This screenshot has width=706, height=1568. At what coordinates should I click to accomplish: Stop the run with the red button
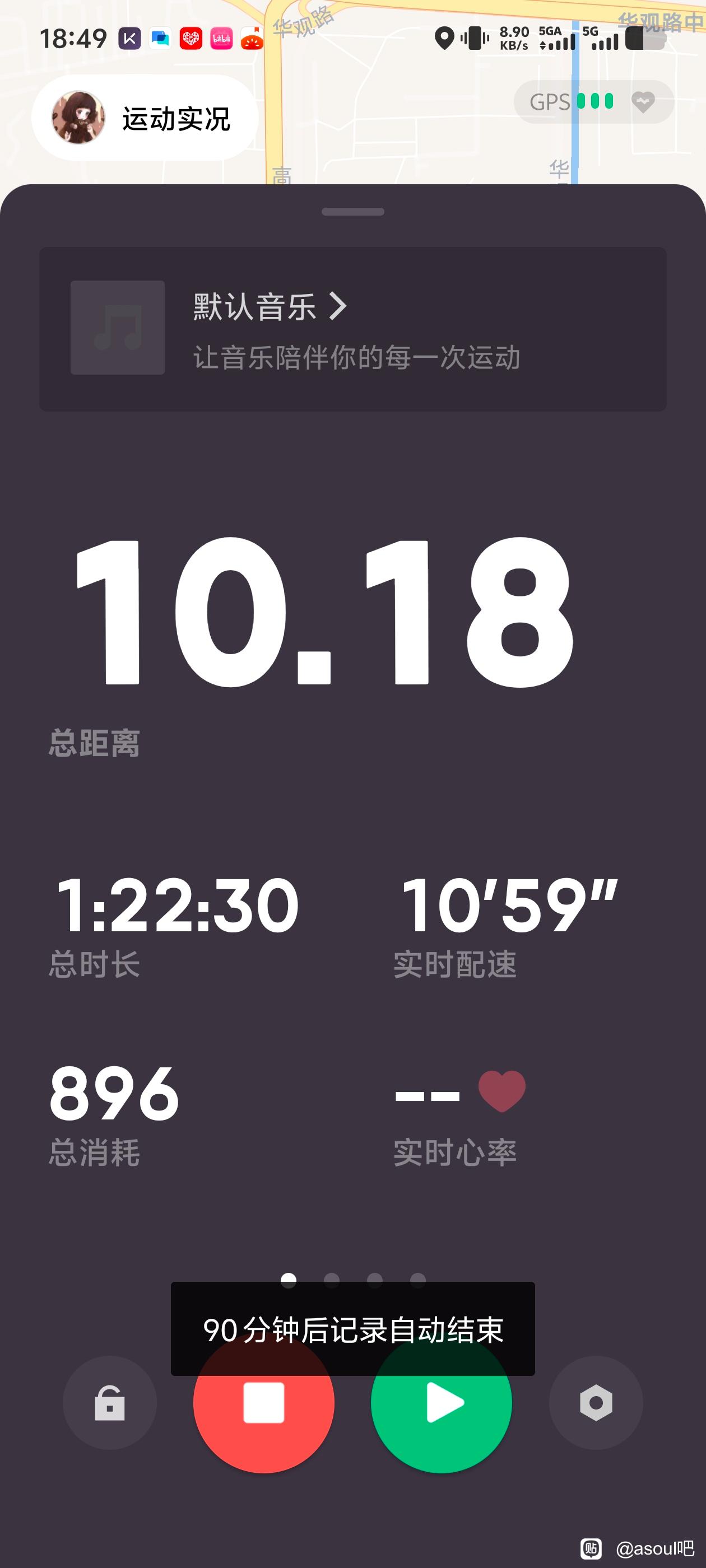[x=264, y=1402]
